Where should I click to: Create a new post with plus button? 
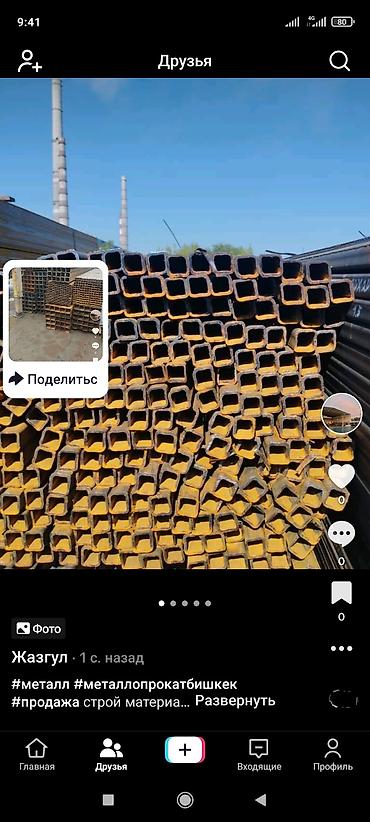click(185, 750)
